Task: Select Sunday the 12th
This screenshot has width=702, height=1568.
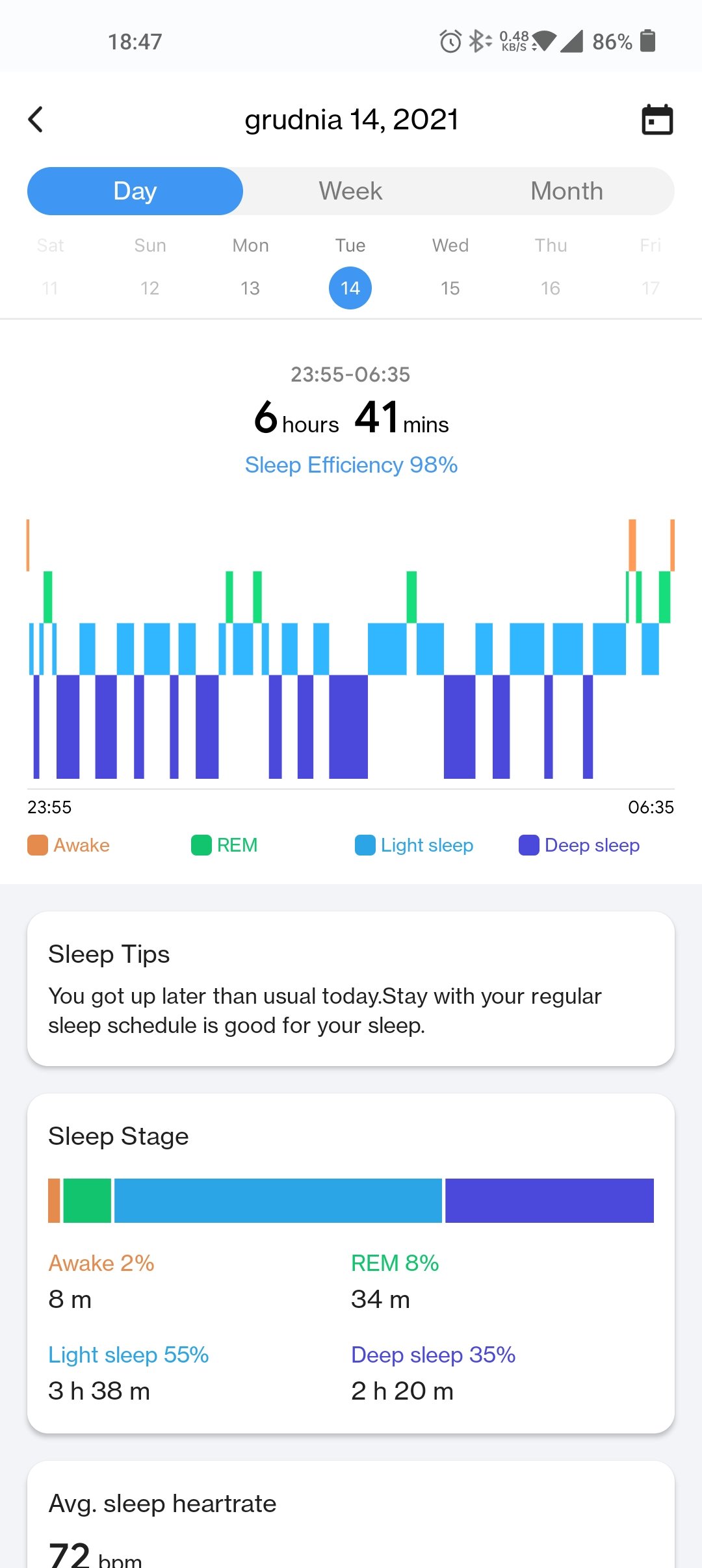Action: click(150, 288)
